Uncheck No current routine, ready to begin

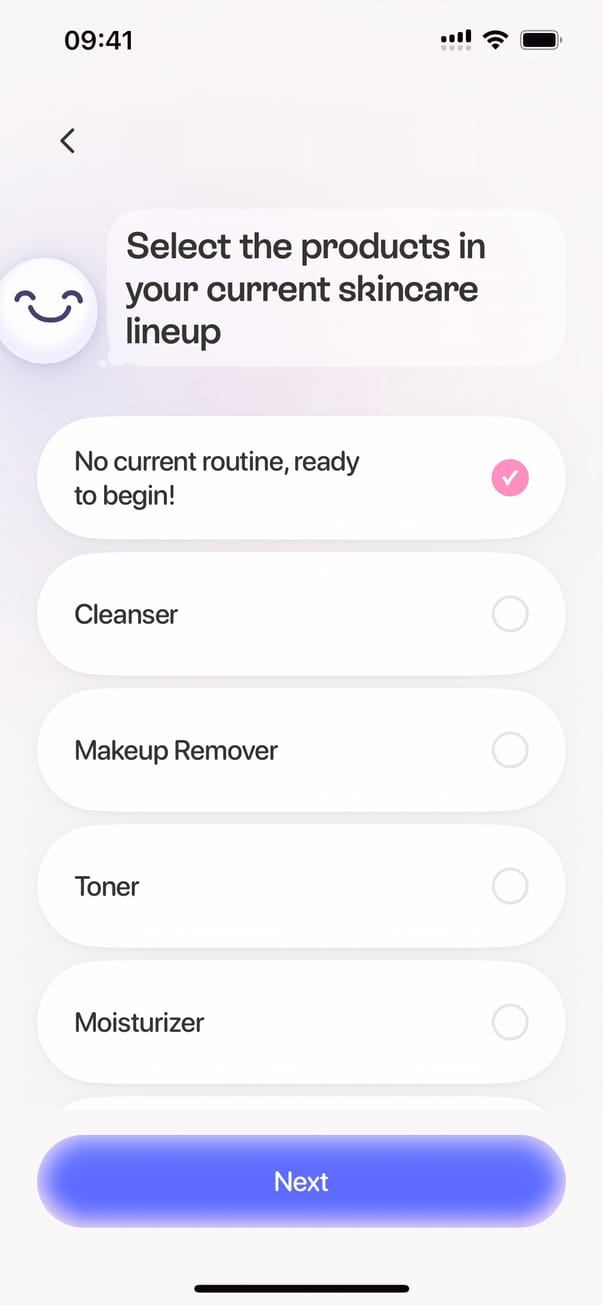click(x=509, y=478)
